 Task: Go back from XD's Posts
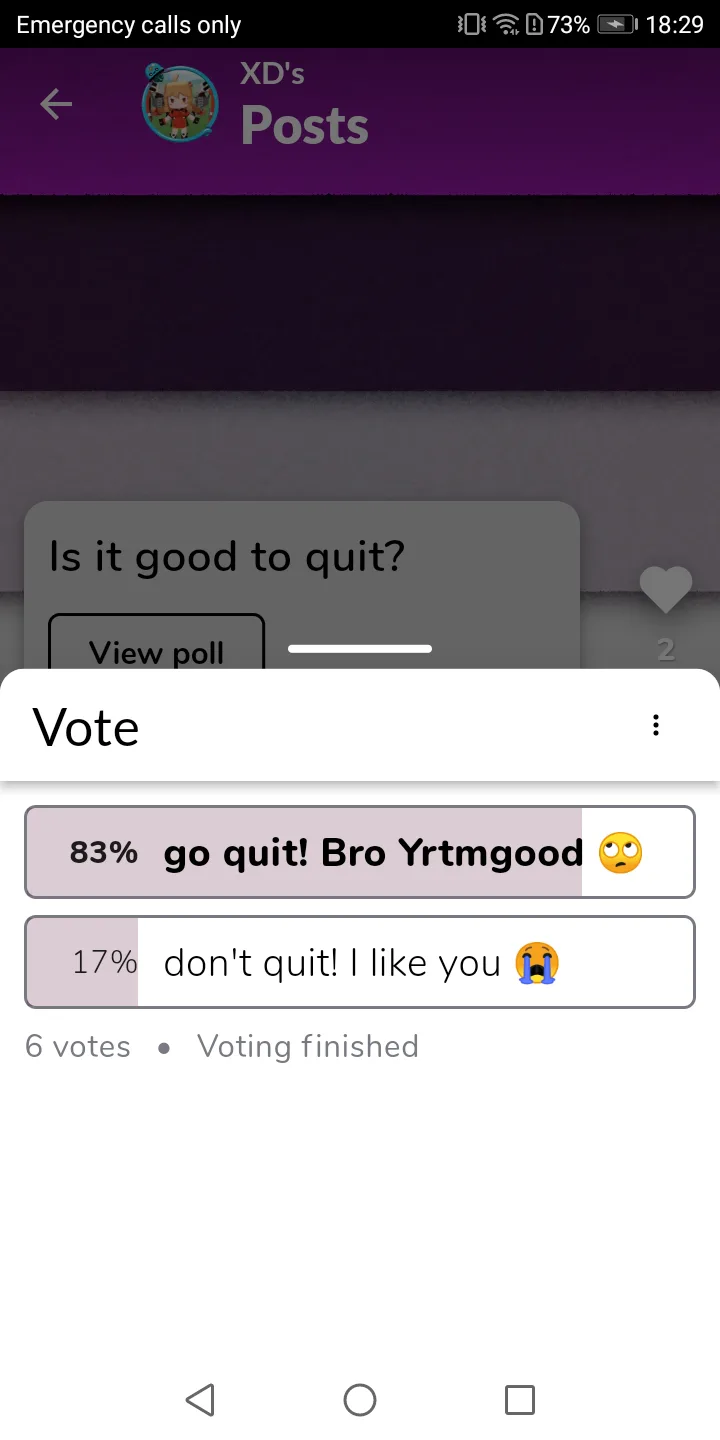56,104
